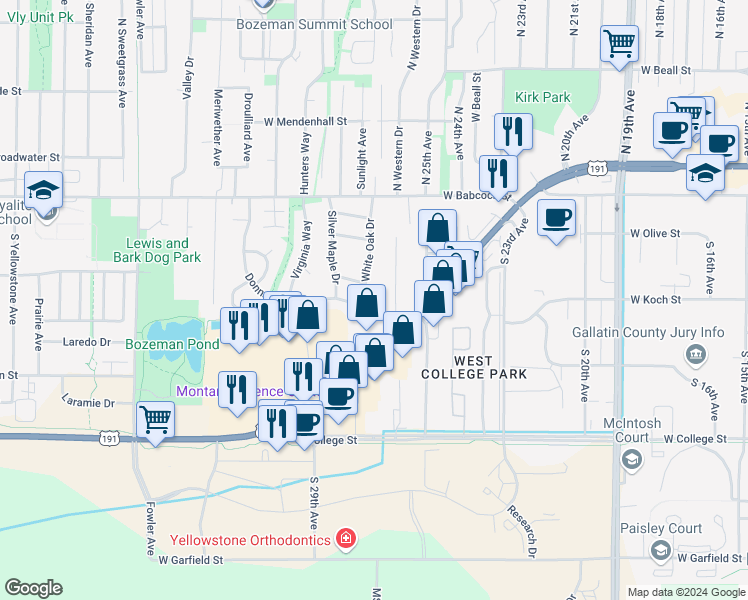Tap the restaurant marker beside Kirk Park
The width and height of the screenshot is (748, 600).
(513, 131)
